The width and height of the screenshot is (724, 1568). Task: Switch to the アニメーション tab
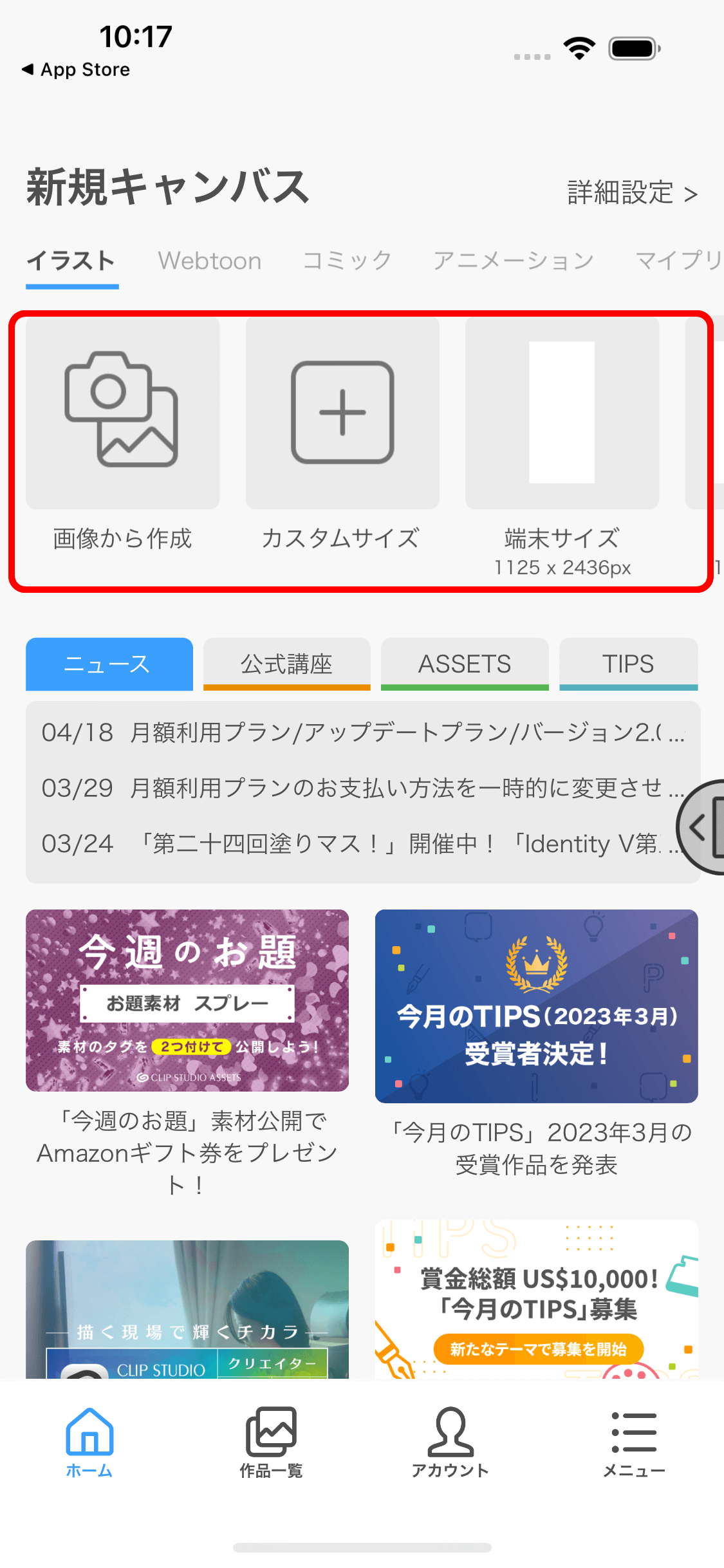click(x=513, y=261)
